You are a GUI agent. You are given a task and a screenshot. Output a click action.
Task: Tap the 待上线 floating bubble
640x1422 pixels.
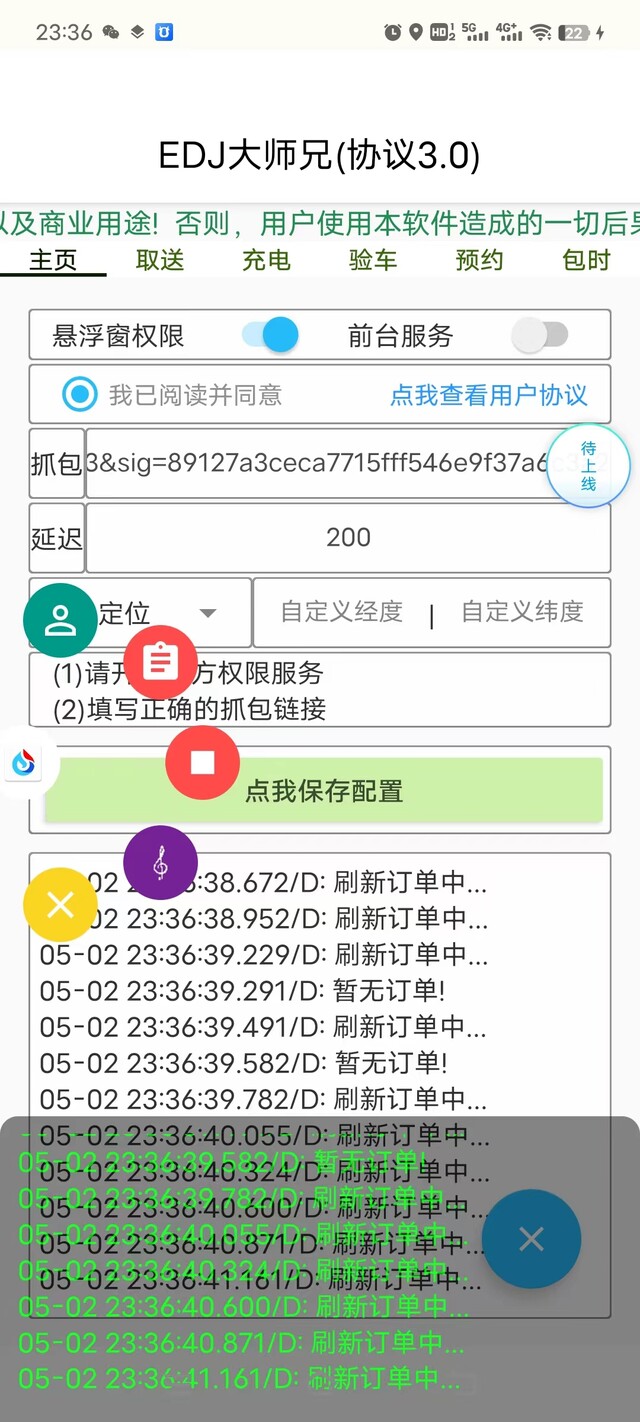coord(588,466)
